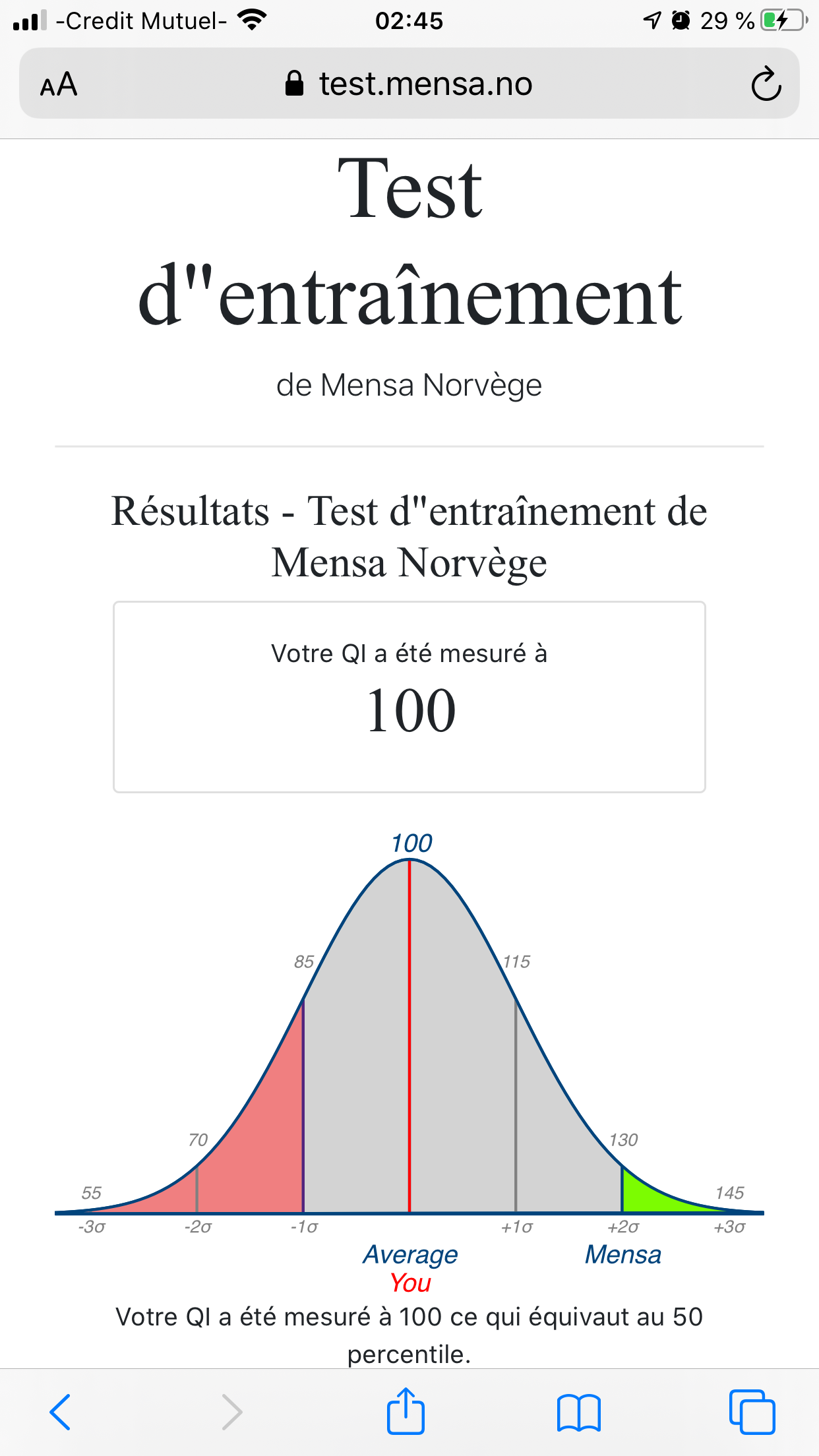Tap the test.mensa.no address bar
Screen dimensions: 819x1456
[x=409, y=84]
